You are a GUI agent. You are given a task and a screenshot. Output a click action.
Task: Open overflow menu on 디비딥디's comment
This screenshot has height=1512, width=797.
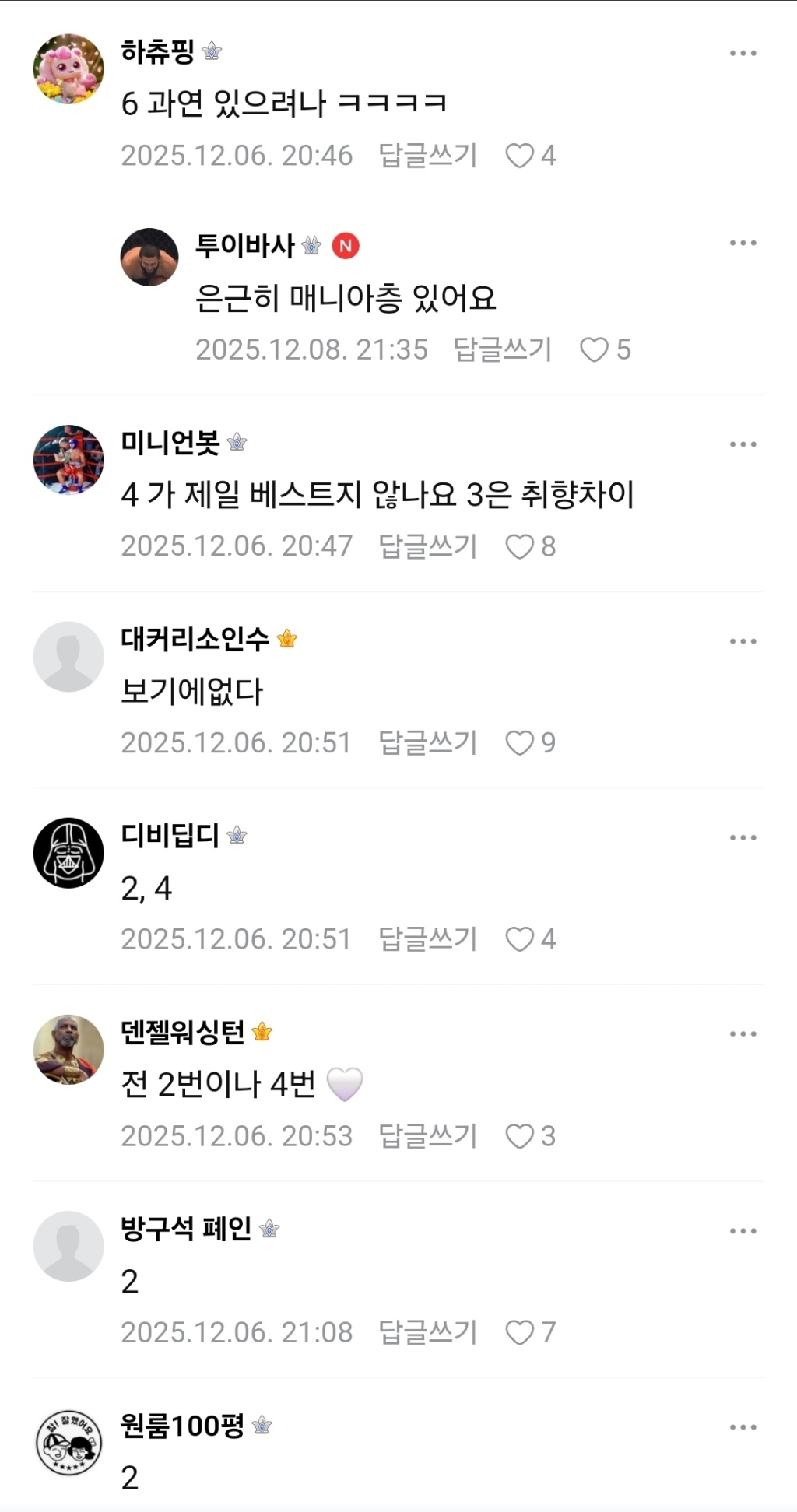743,837
